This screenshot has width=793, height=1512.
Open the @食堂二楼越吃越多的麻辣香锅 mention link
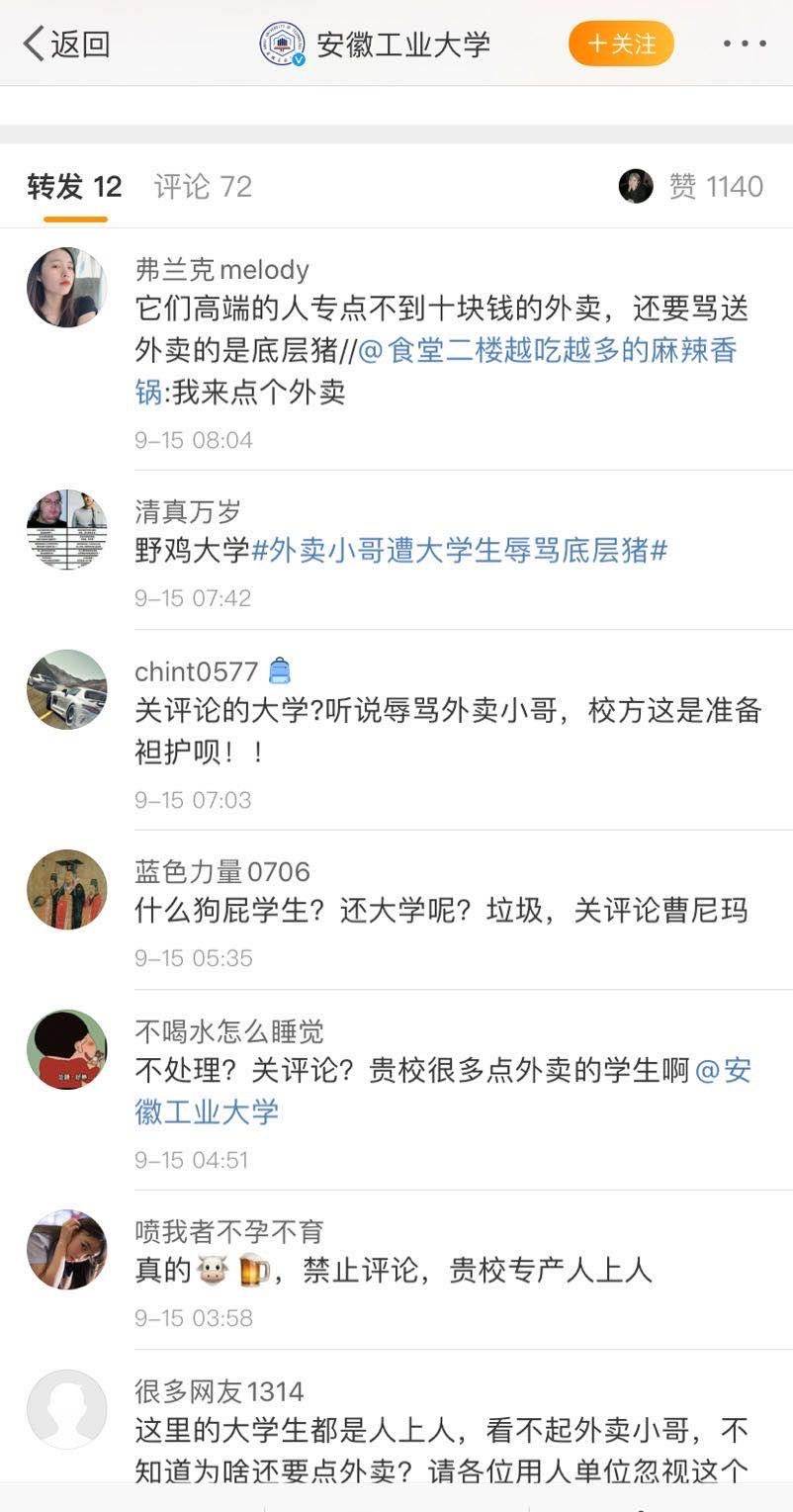pos(547,351)
